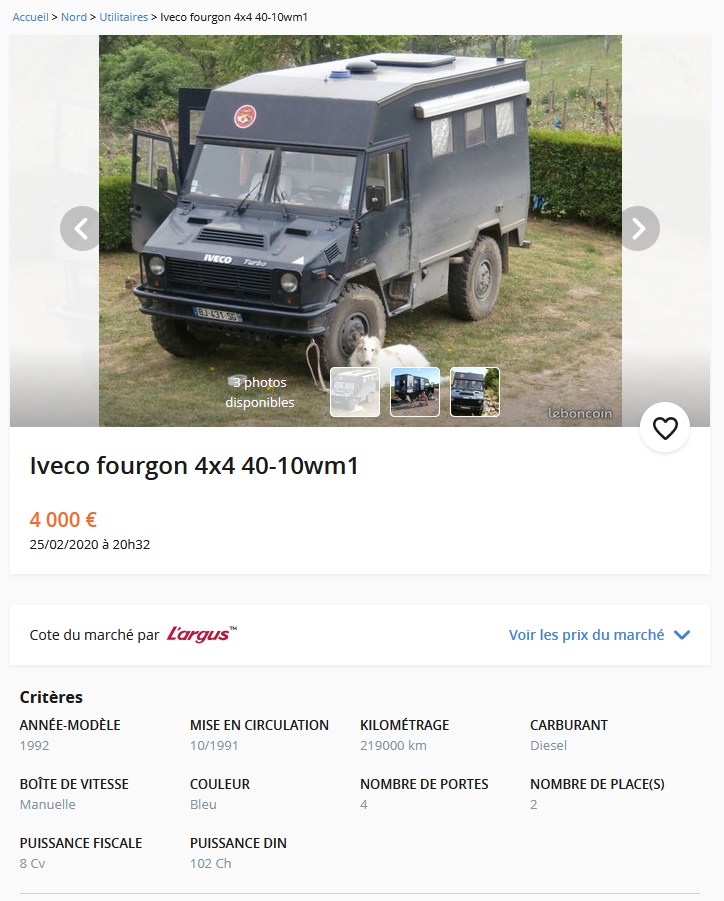Show the previous photo
The image size is (724, 901).
(81, 229)
